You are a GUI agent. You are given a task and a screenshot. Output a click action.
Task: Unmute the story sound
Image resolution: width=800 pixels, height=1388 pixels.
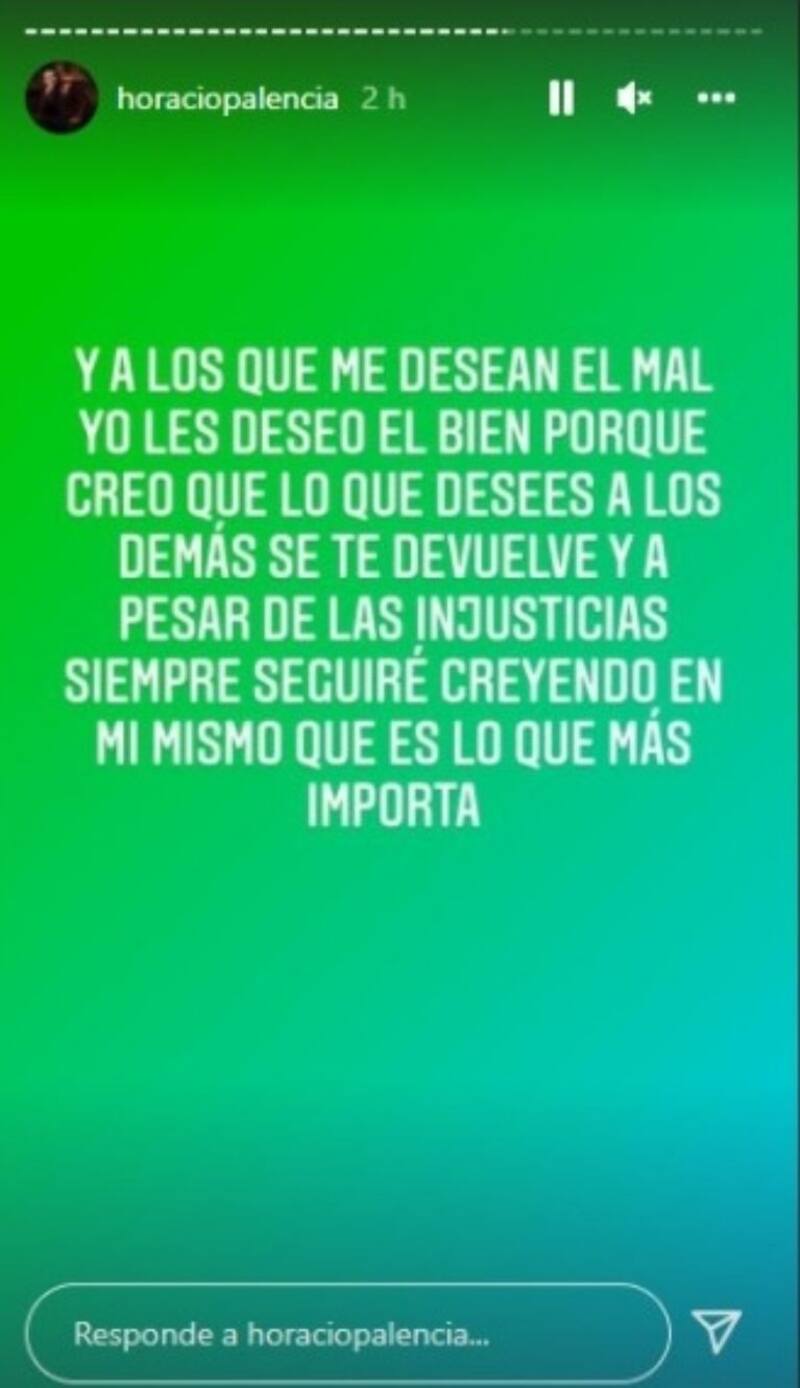[634, 98]
